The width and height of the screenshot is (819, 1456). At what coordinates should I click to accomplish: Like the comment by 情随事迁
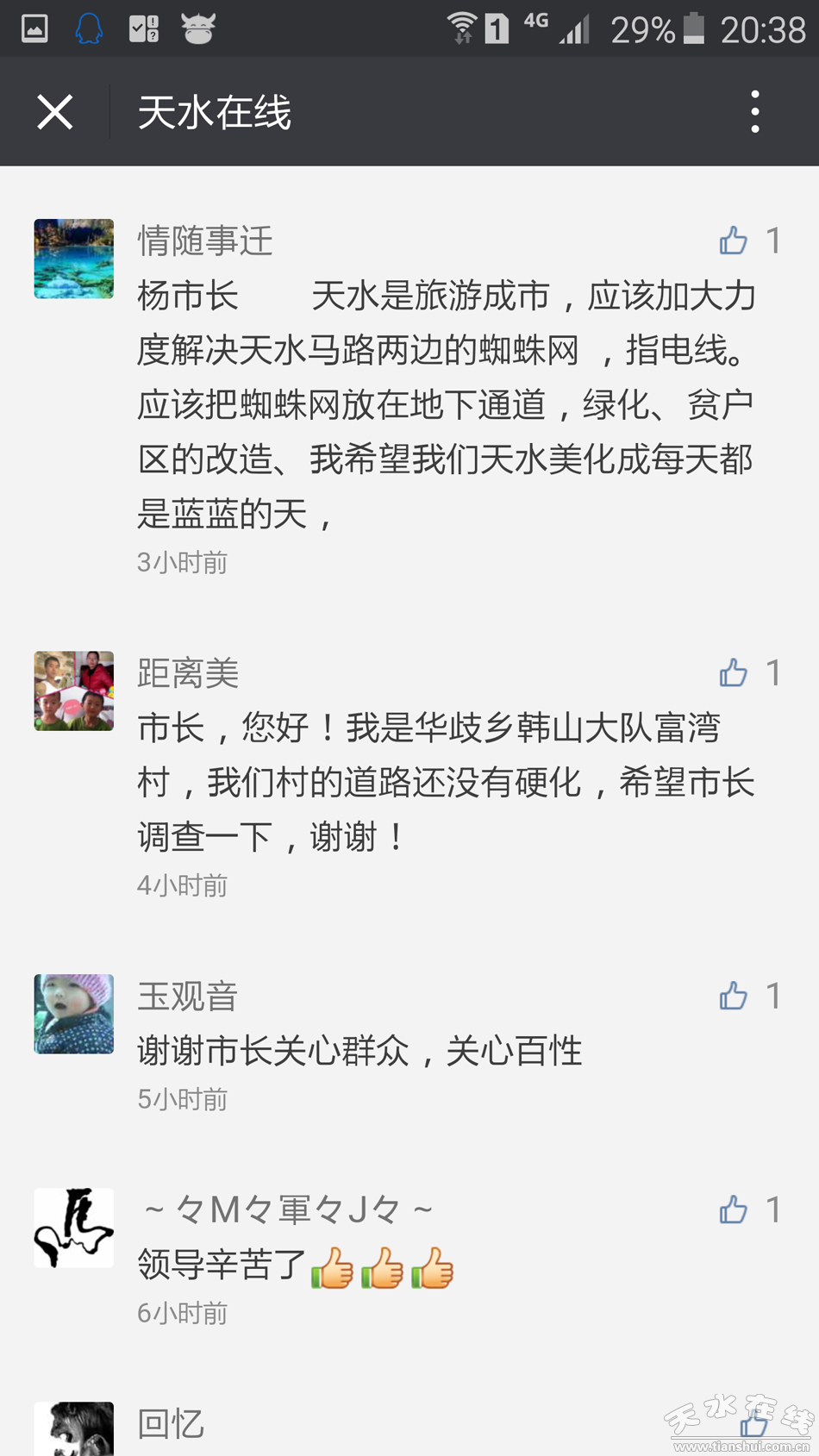[734, 241]
